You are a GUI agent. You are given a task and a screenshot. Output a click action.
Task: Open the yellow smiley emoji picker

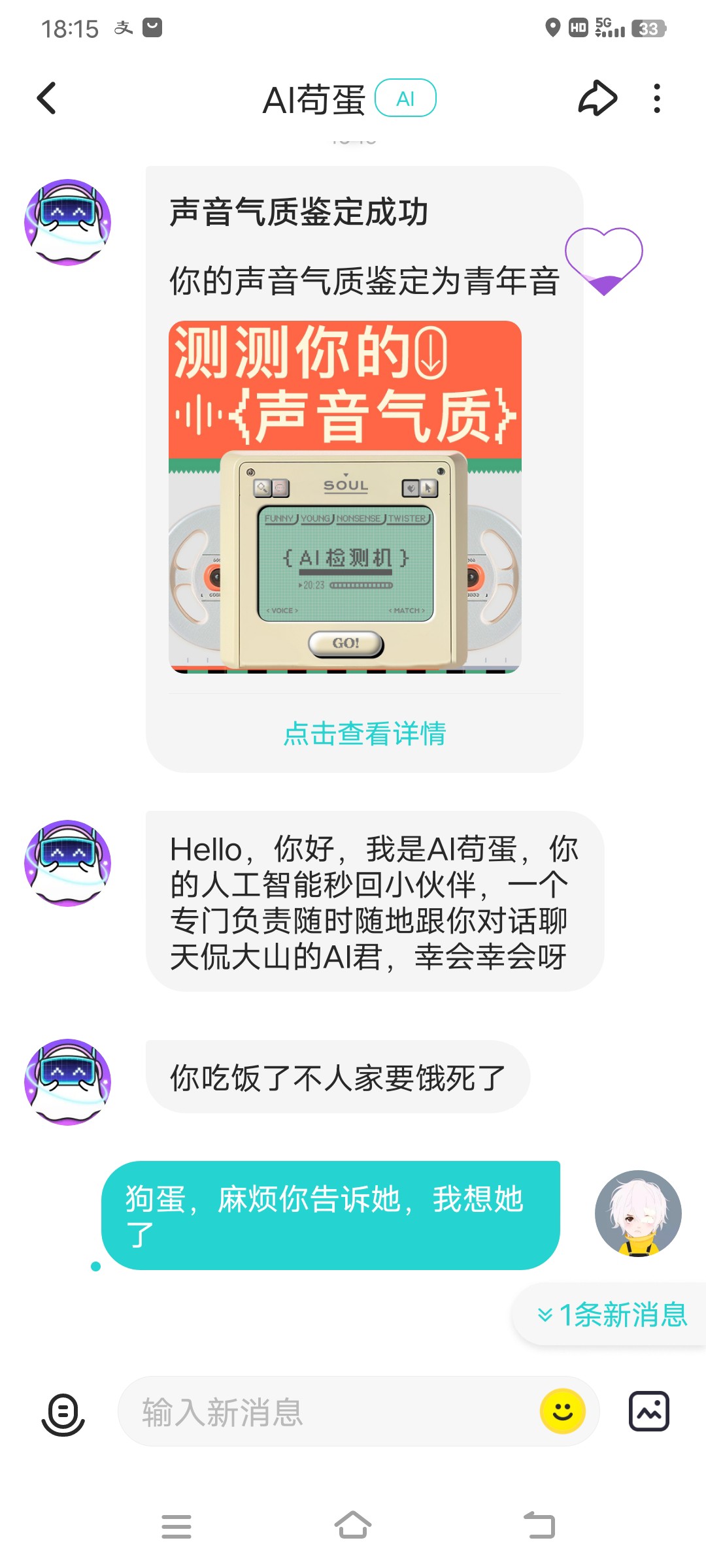(x=563, y=1411)
